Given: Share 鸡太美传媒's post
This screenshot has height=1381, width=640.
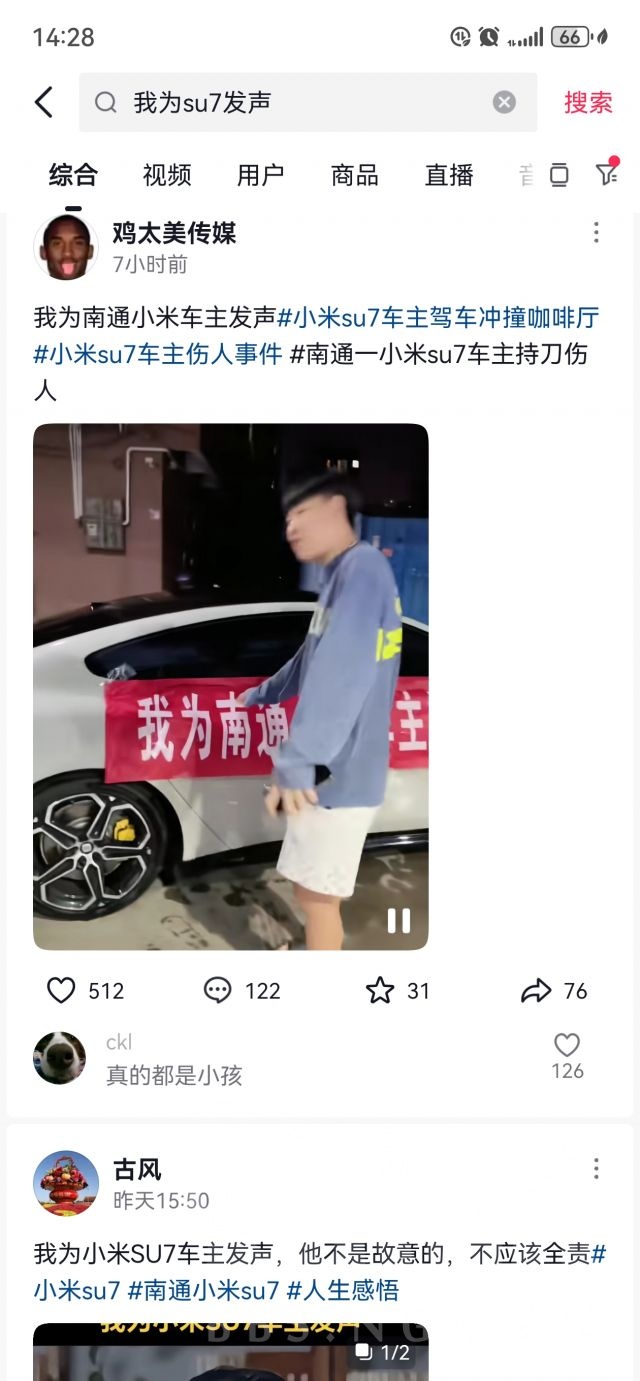Looking at the screenshot, I should pyautogui.click(x=537, y=990).
